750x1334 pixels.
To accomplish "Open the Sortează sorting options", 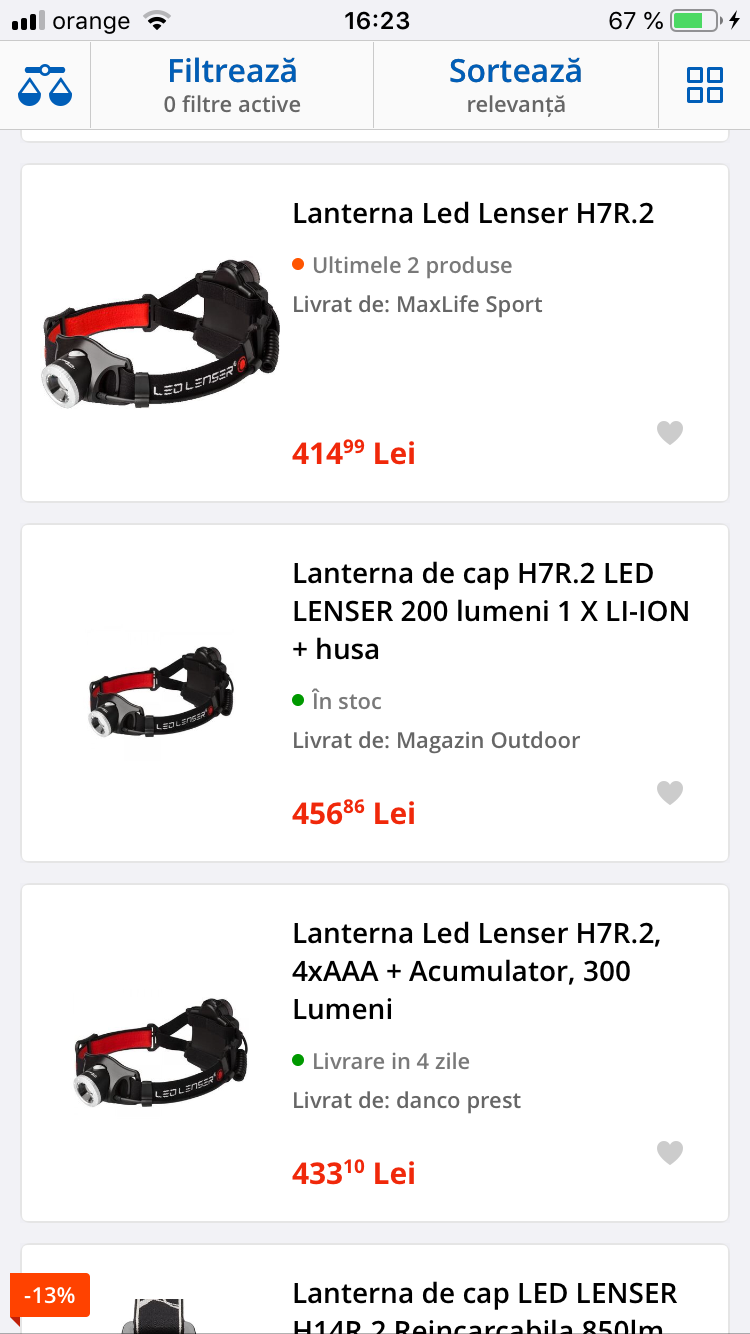I will (x=515, y=85).
